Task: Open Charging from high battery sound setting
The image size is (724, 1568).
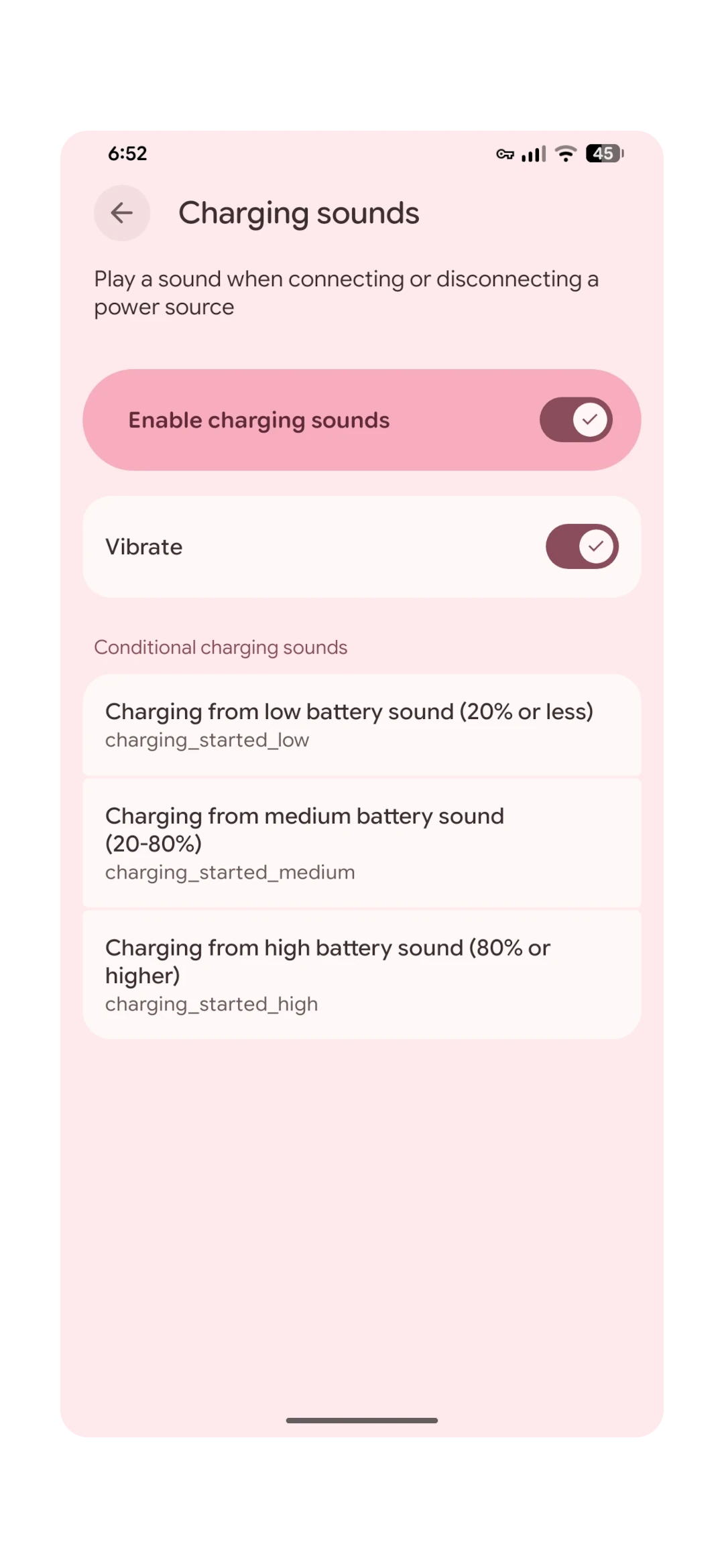Action: coord(362,974)
